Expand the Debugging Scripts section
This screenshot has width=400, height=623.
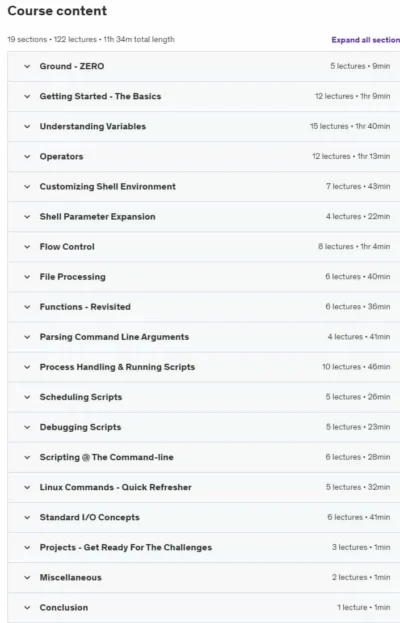[x=204, y=427]
